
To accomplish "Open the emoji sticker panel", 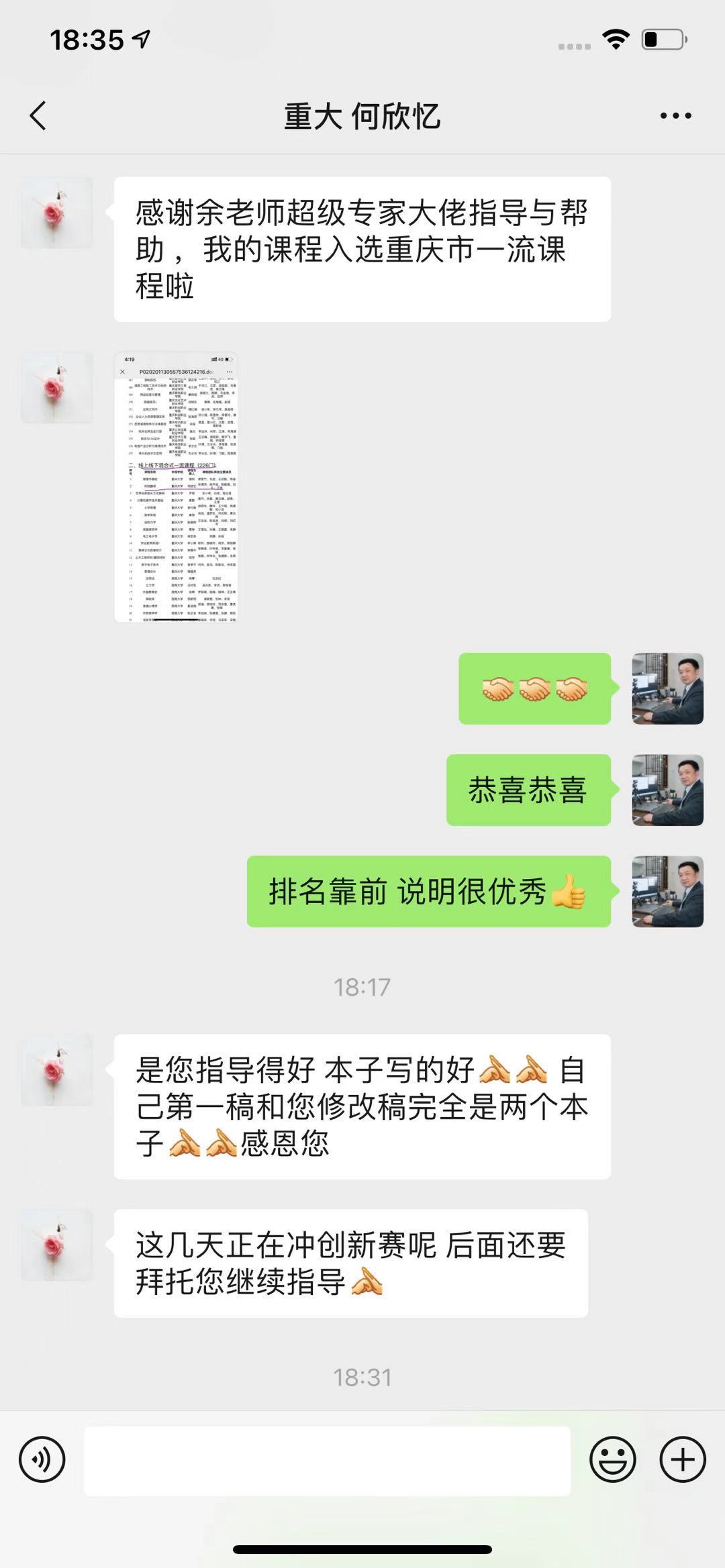I will 612,1459.
